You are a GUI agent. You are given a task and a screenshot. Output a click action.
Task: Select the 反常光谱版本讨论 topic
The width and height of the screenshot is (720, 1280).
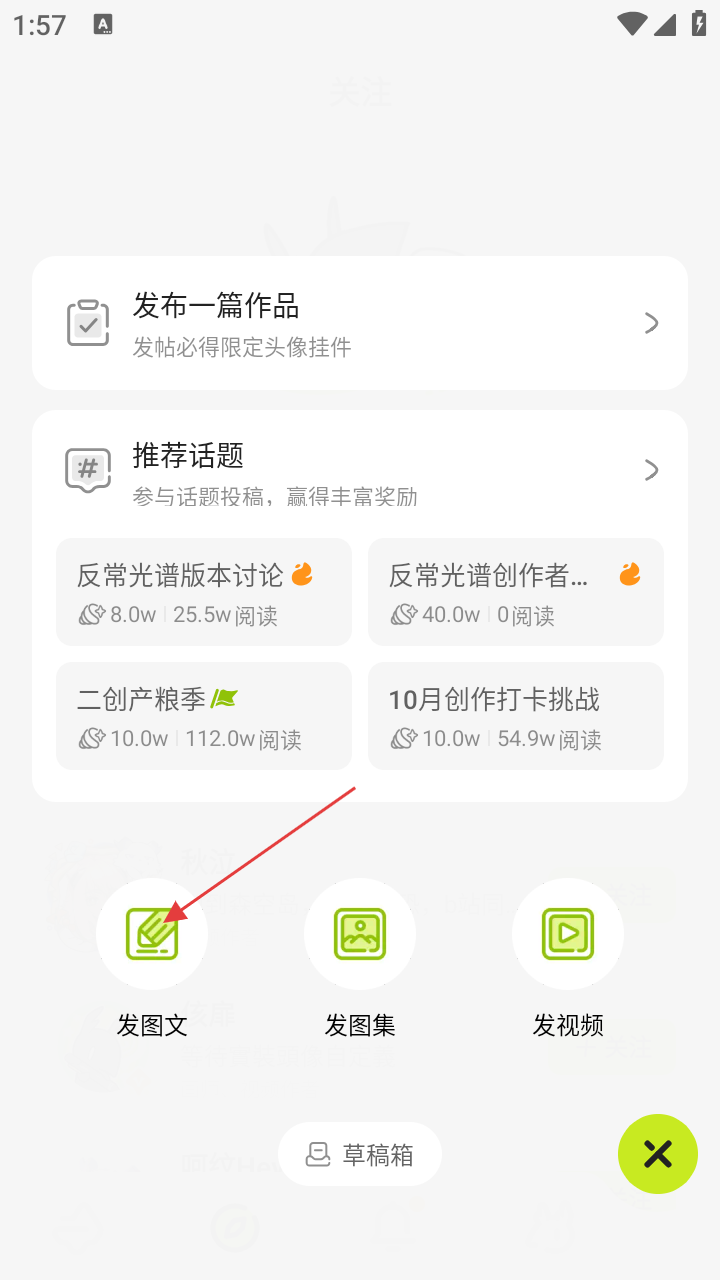pyautogui.click(x=204, y=592)
